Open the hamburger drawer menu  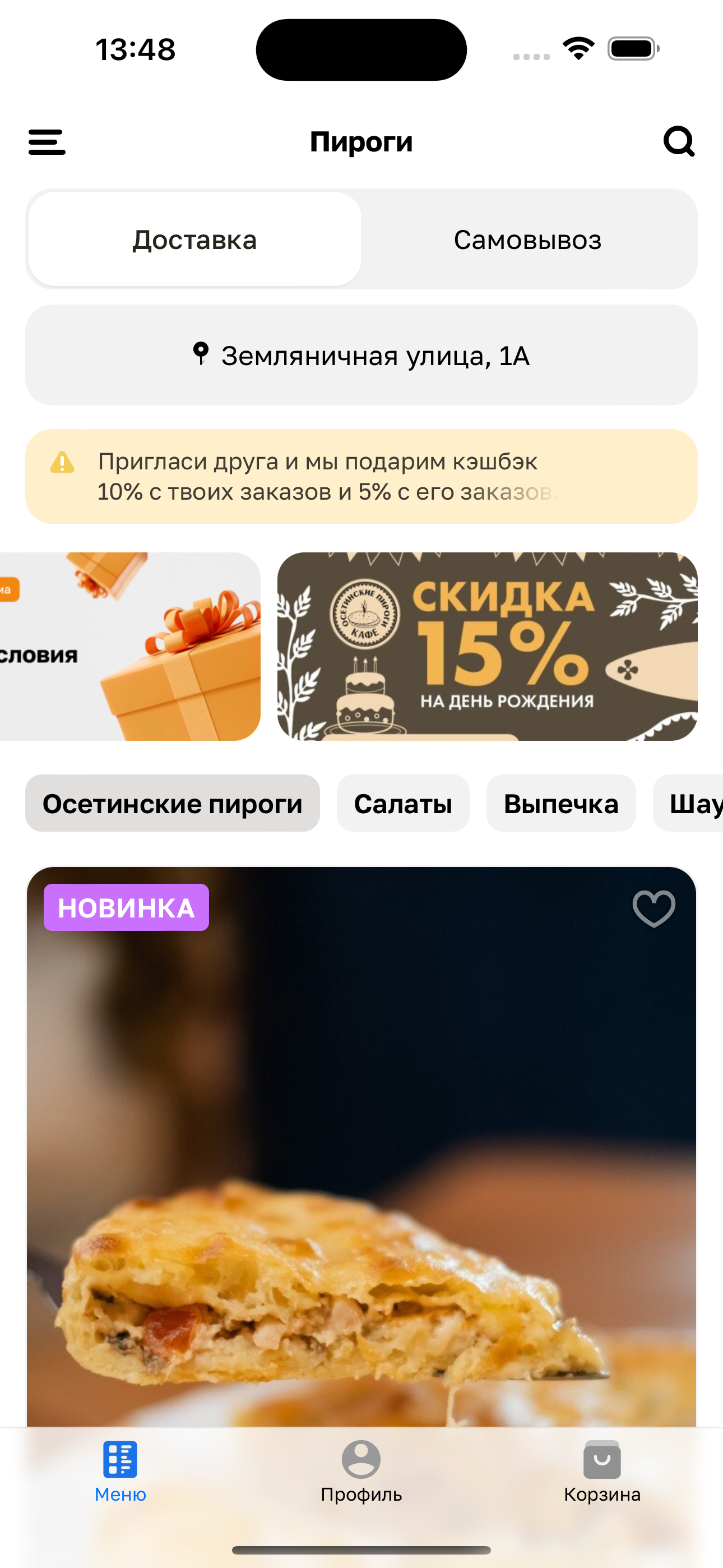(x=47, y=142)
